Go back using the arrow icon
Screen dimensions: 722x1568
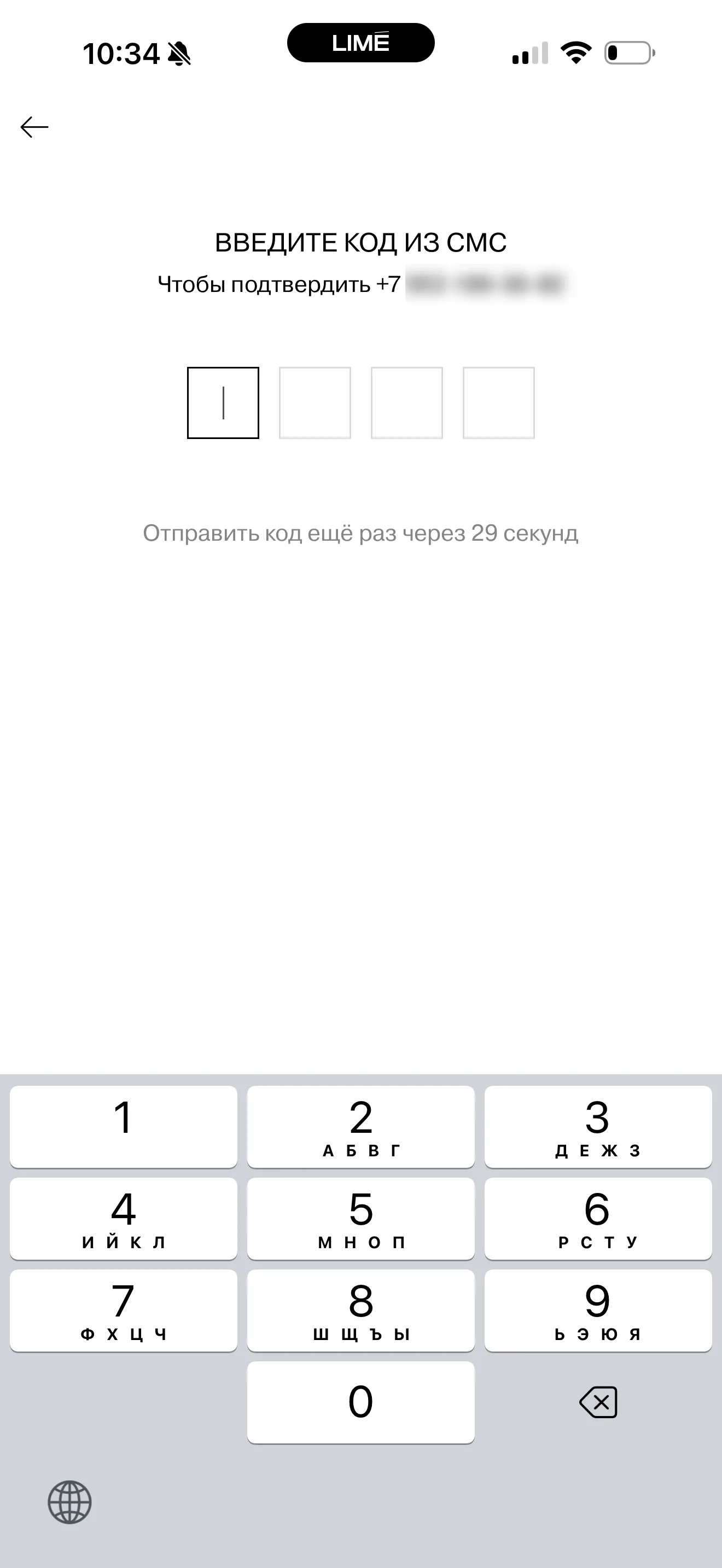tap(34, 127)
